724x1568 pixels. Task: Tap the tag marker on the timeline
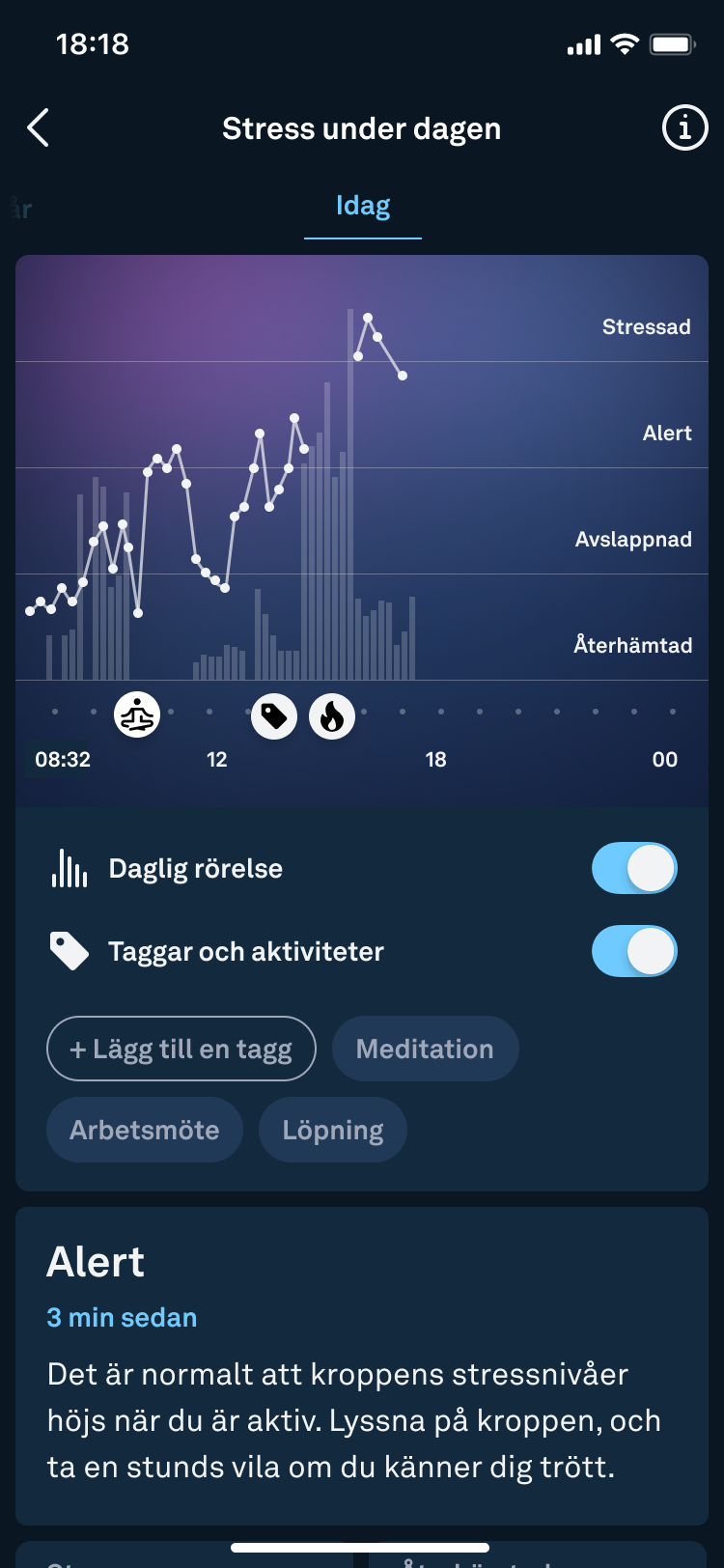click(274, 715)
